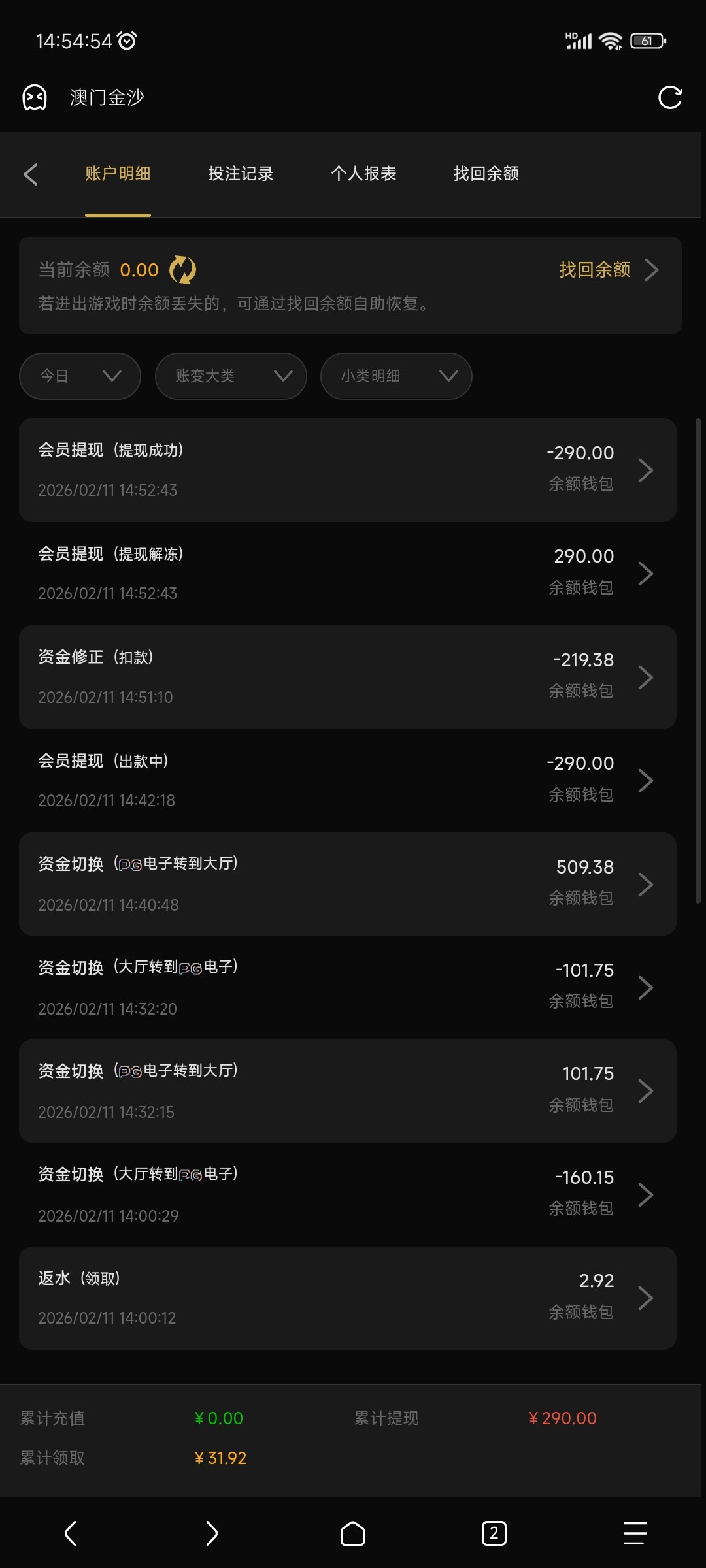Image resolution: width=706 pixels, height=1568 pixels.
Task: Open the 资金修正 (扣款) -219.38 record
Action: (x=347, y=677)
